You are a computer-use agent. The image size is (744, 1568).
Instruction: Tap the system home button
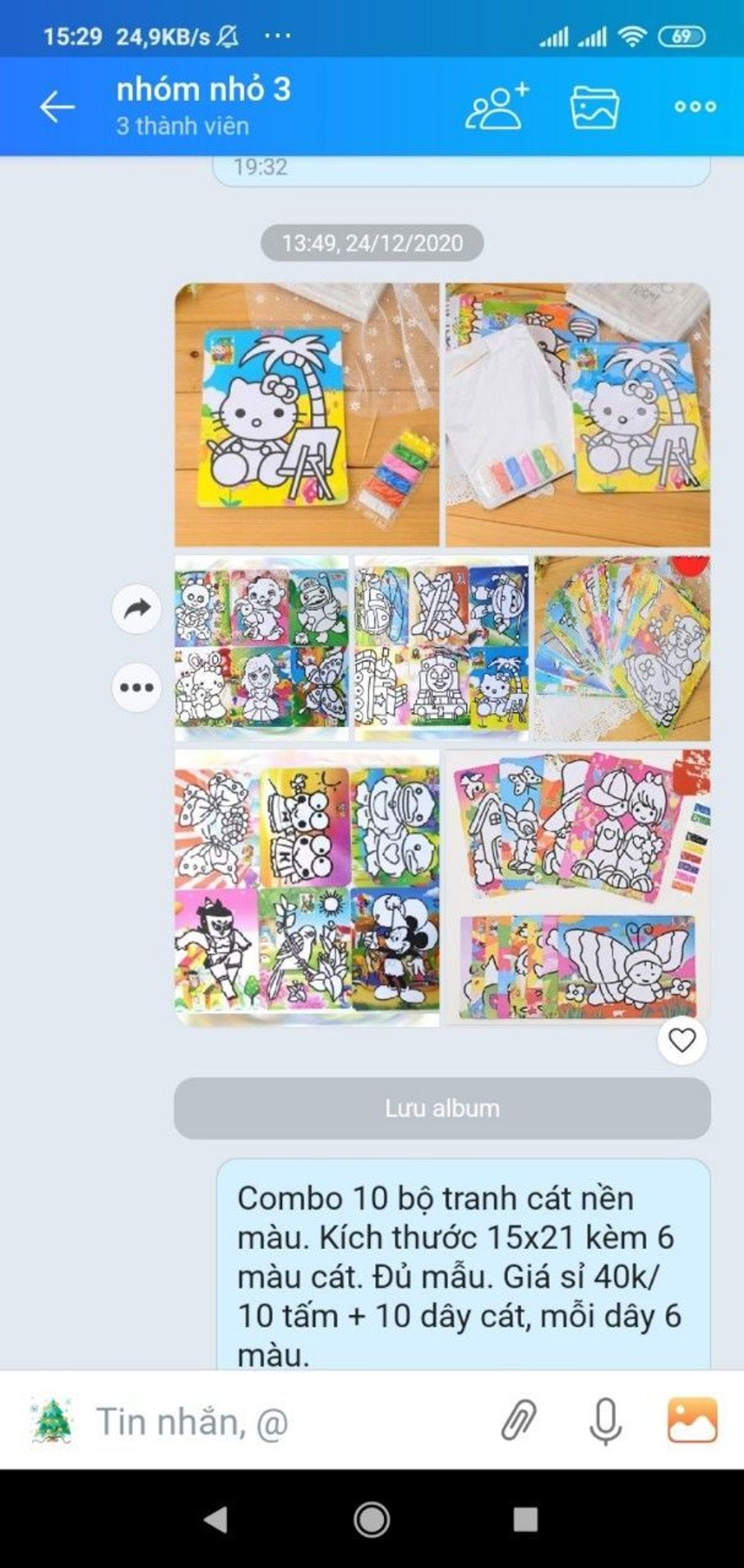[x=372, y=1519]
